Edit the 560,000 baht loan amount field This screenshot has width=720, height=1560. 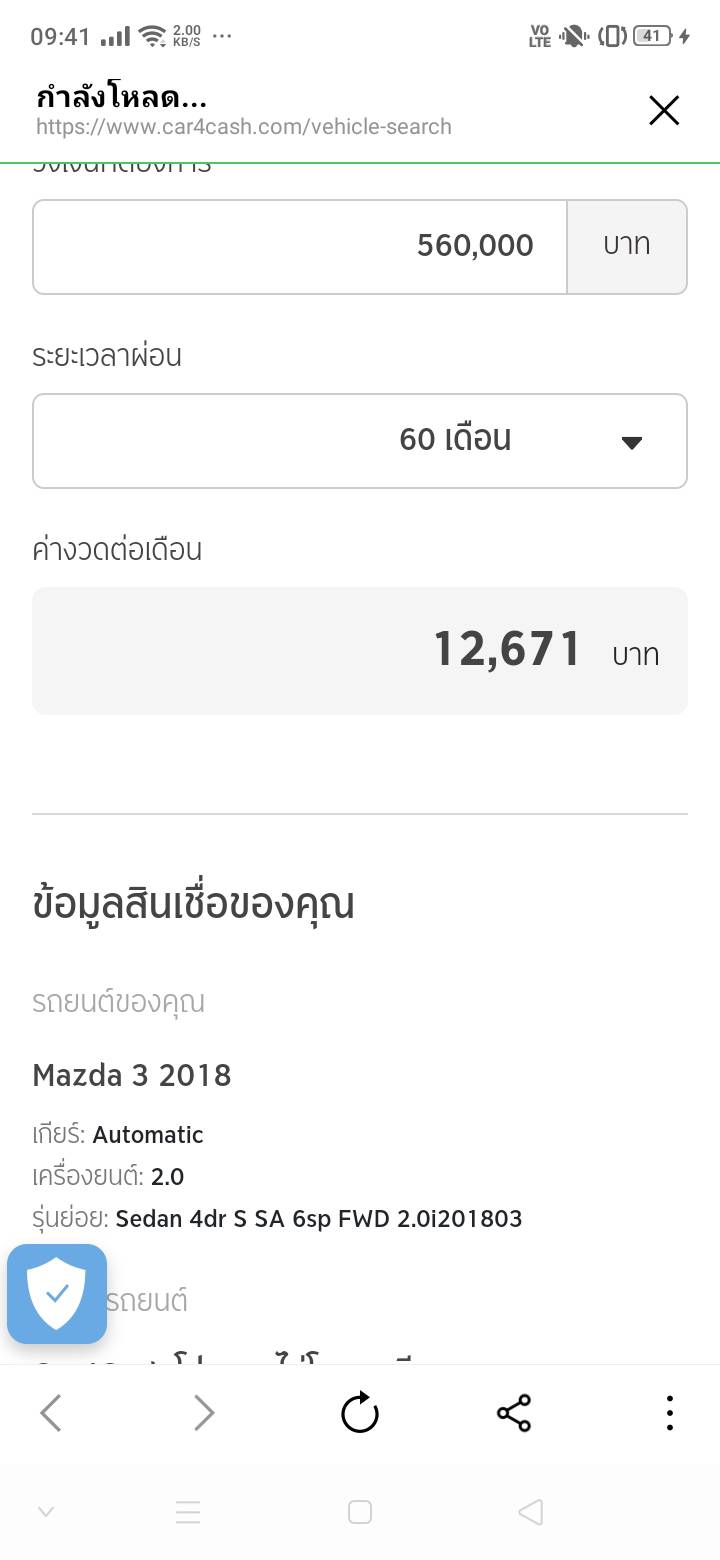coord(300,246)
